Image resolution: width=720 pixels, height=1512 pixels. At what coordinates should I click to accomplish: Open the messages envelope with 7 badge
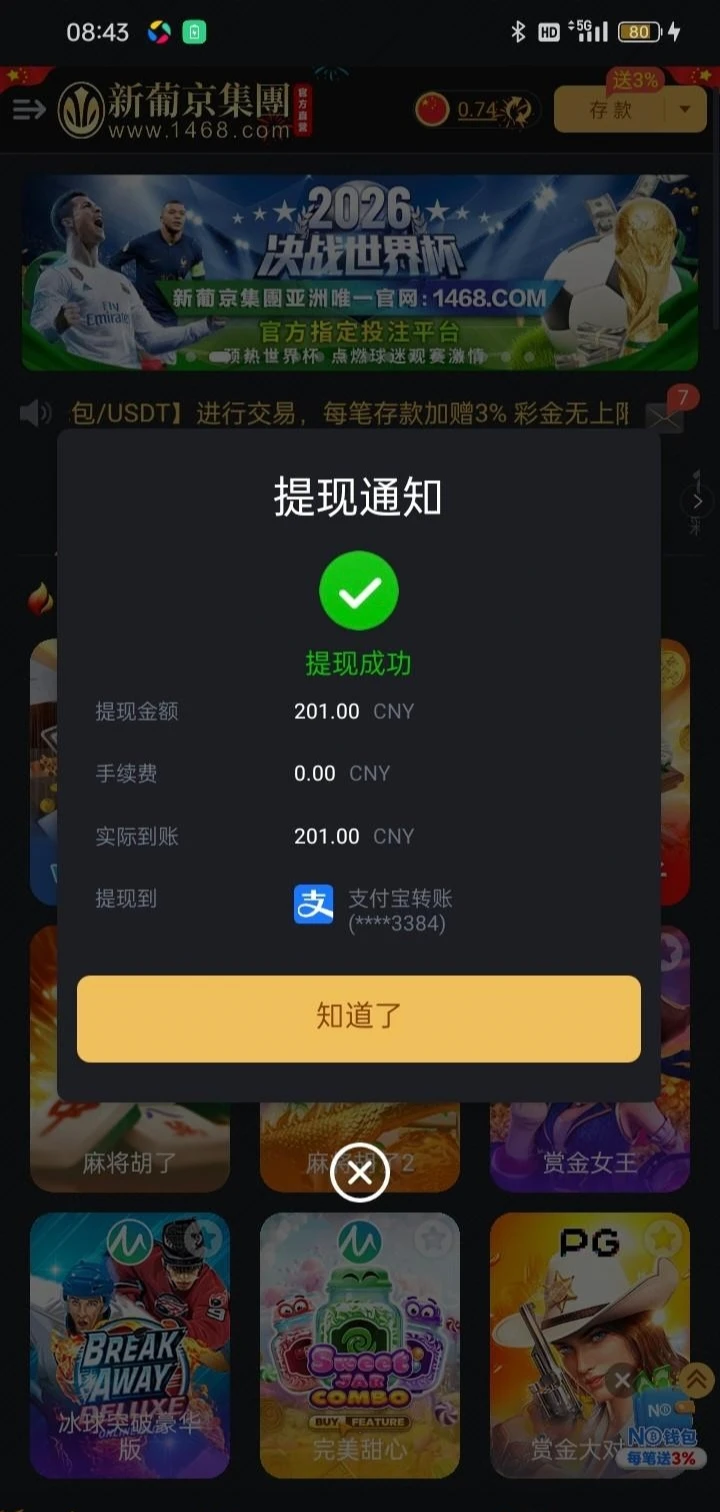pyautogui.click(x=665, y=415)
